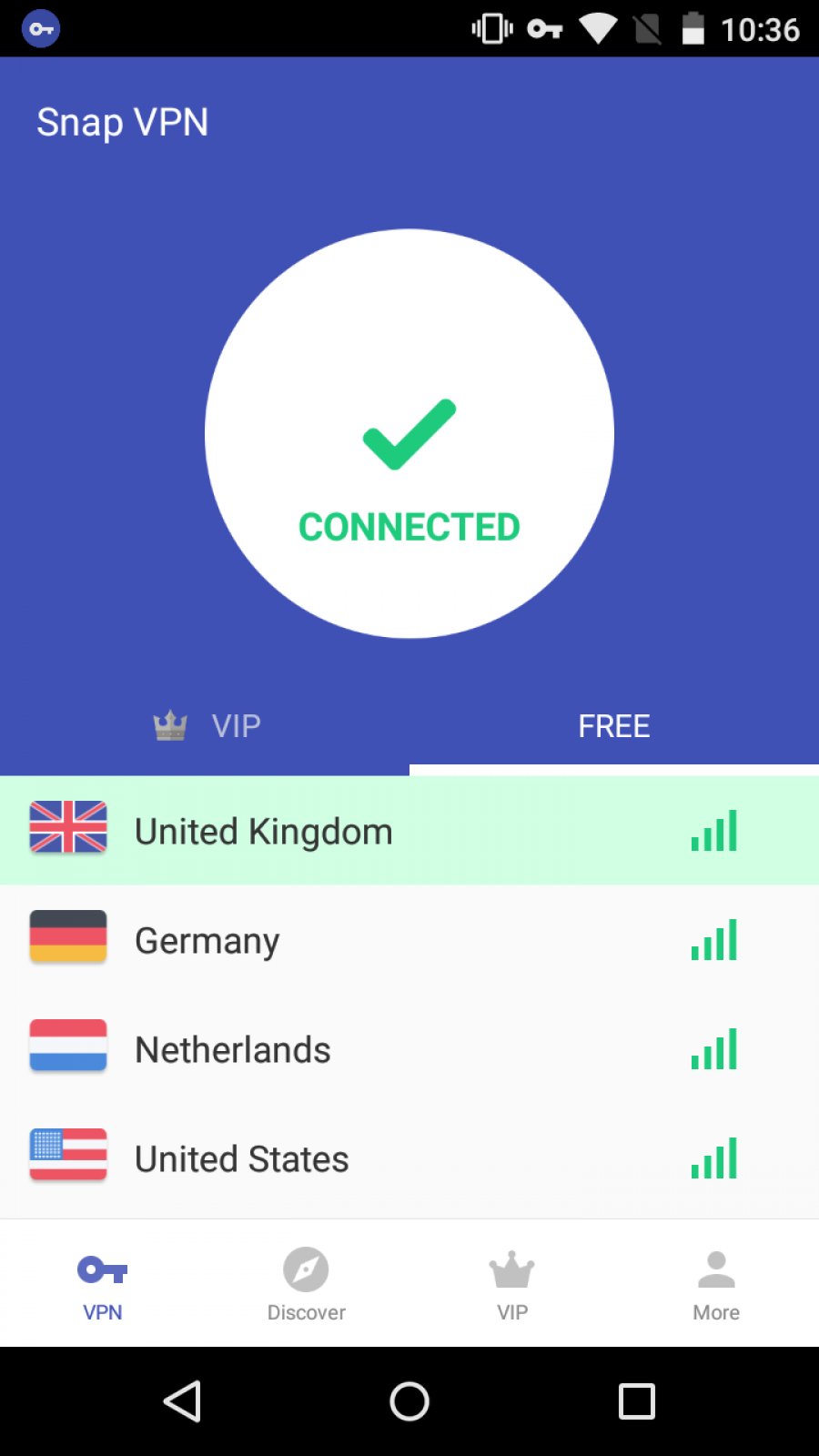Open VIP in the bottom navigation
Image resolution: width=819 pixels, height=1456 pixels.
(x=511, y=1284)
